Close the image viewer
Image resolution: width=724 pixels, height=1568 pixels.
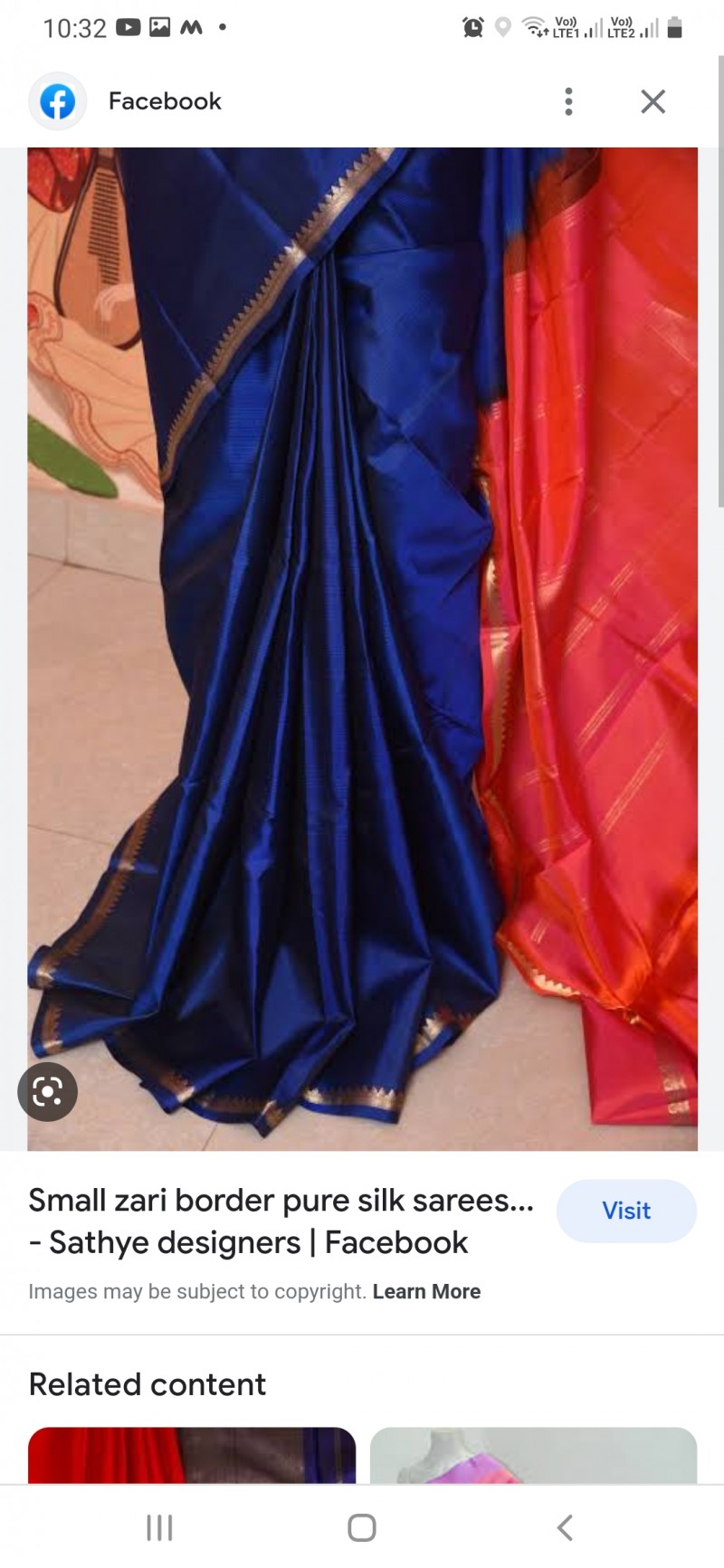pyautogui.click(x=653, y=101)
